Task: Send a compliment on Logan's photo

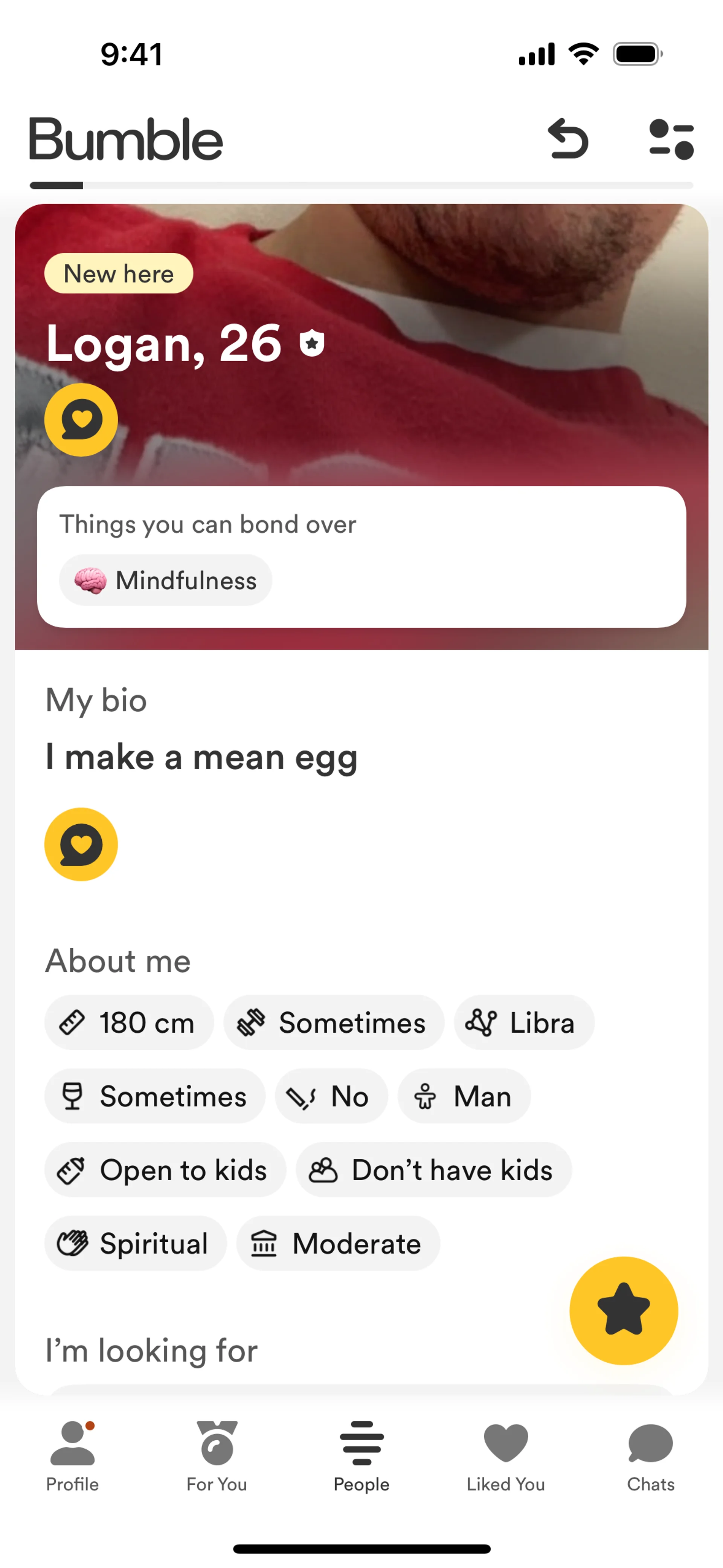Action: coord(81,419)
